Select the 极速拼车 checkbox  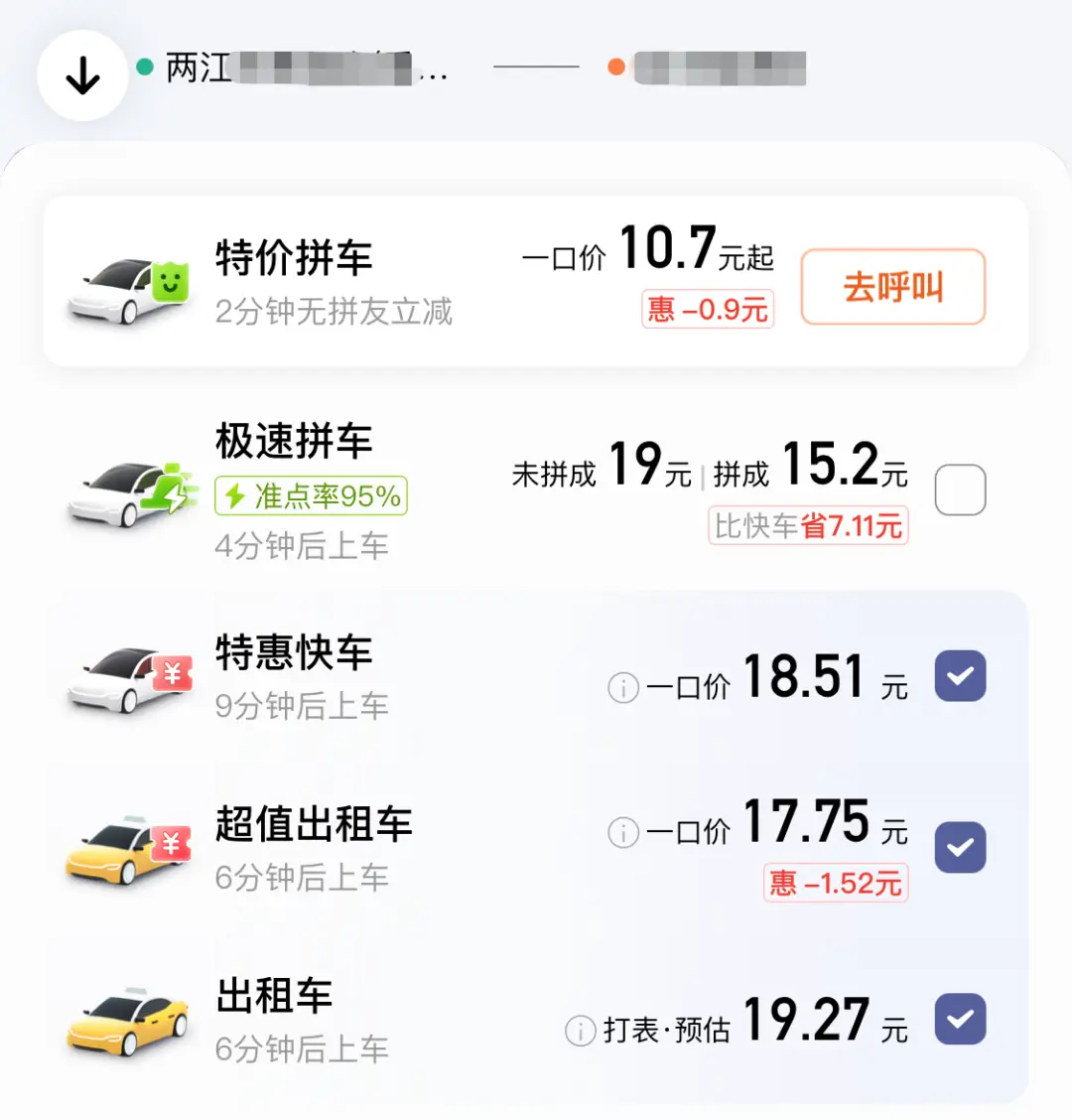[960, 490]
